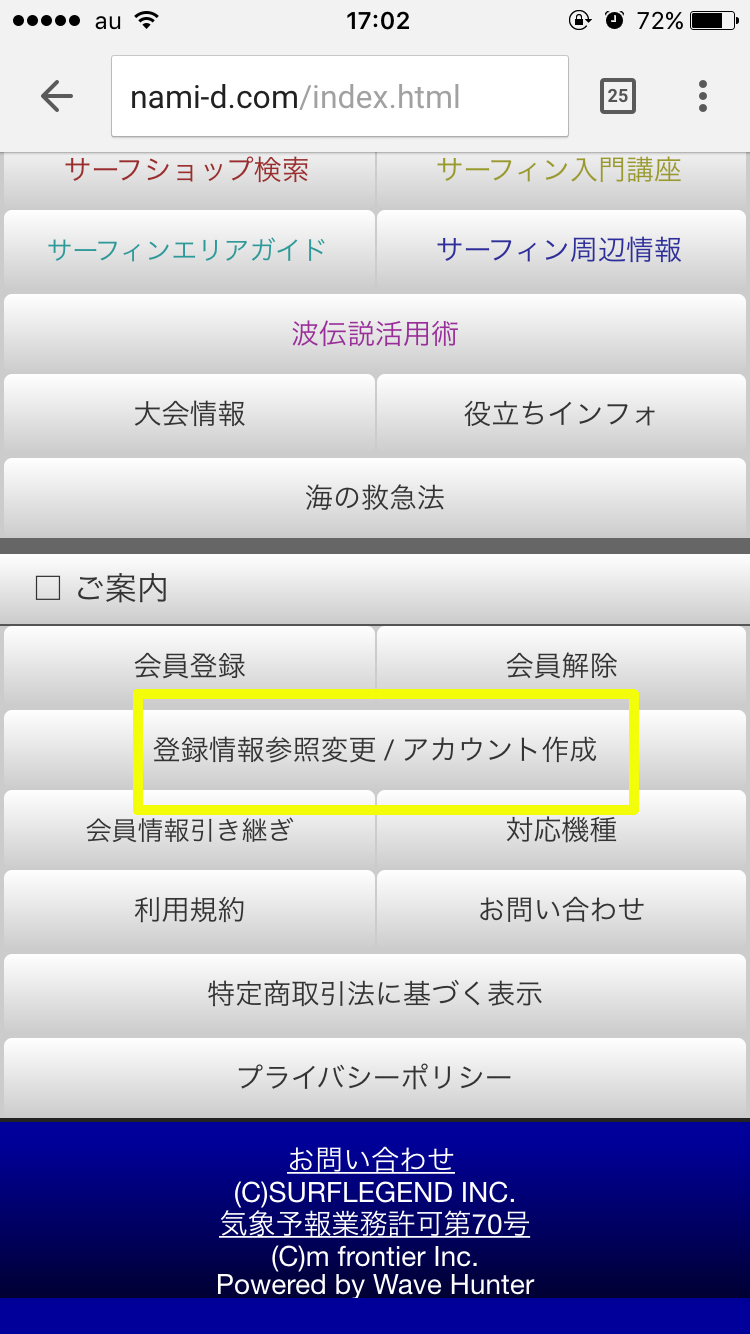Open サーフショップ検索

(x=187, y=172)
